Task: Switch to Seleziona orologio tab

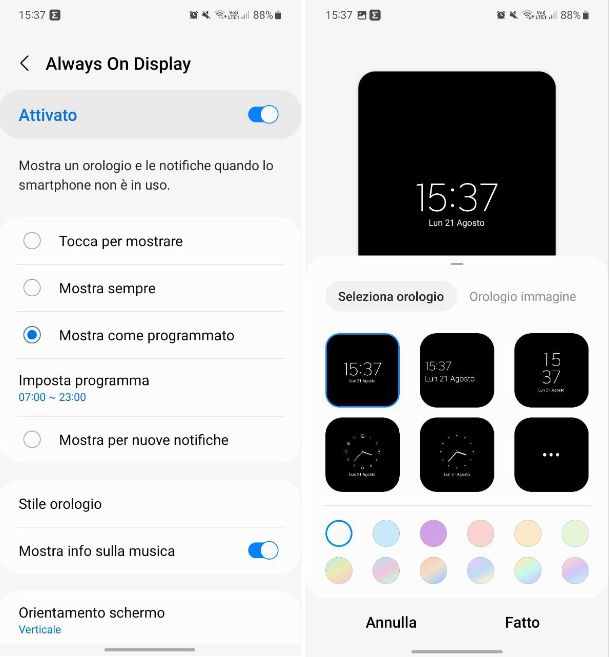Action: pos(391,296)
